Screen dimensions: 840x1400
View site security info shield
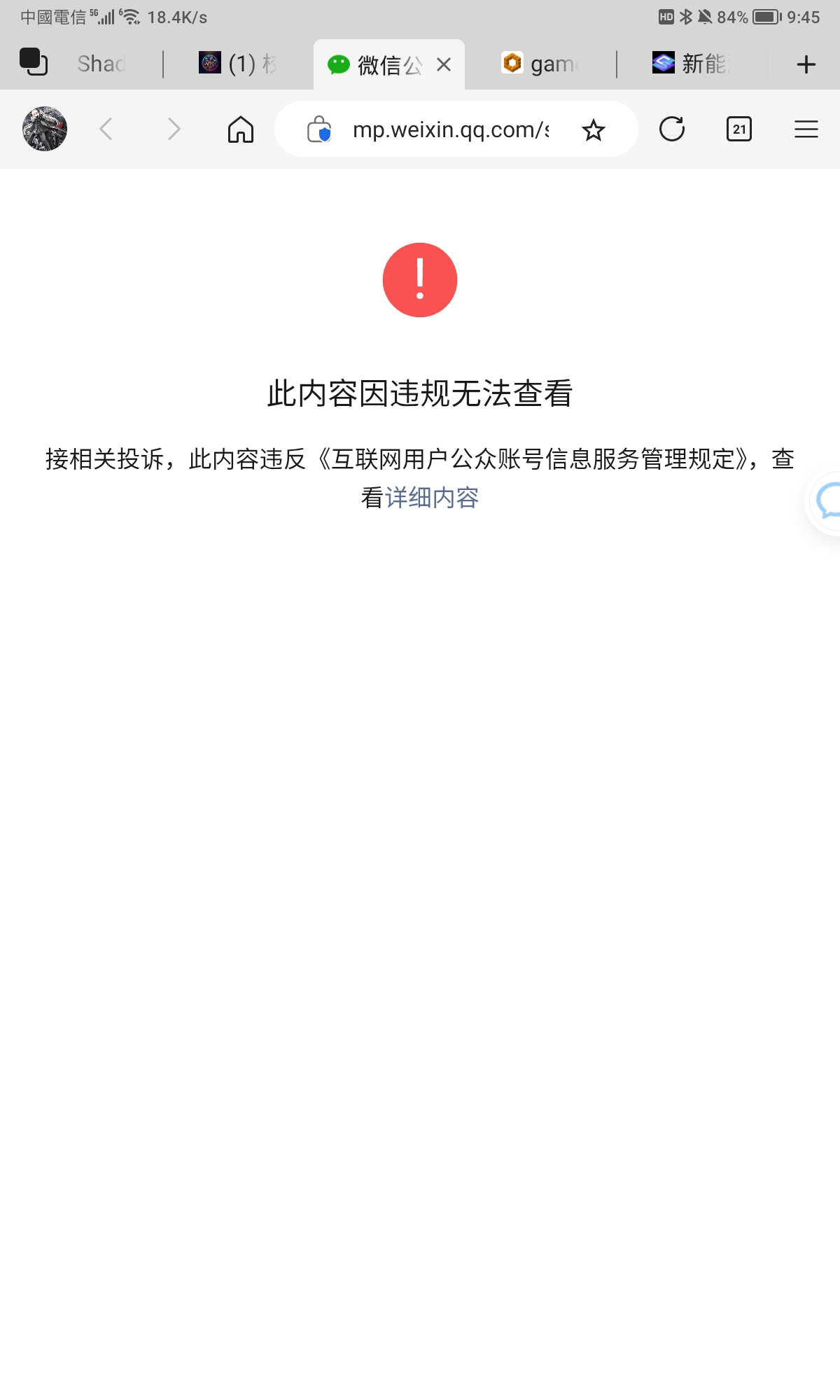(319, 129)
